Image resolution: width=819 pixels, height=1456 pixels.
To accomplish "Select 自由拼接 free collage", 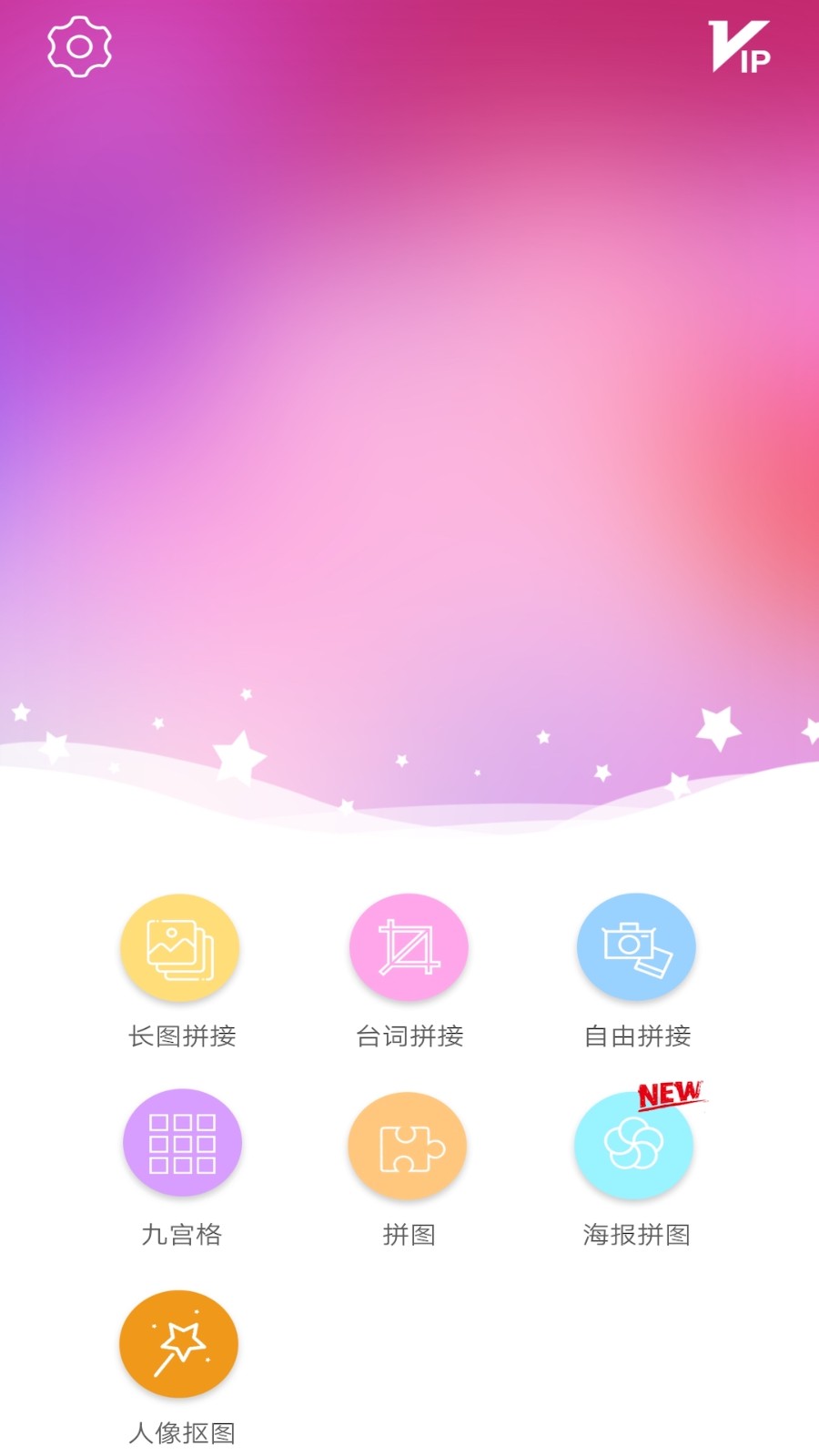I will 636,947.
